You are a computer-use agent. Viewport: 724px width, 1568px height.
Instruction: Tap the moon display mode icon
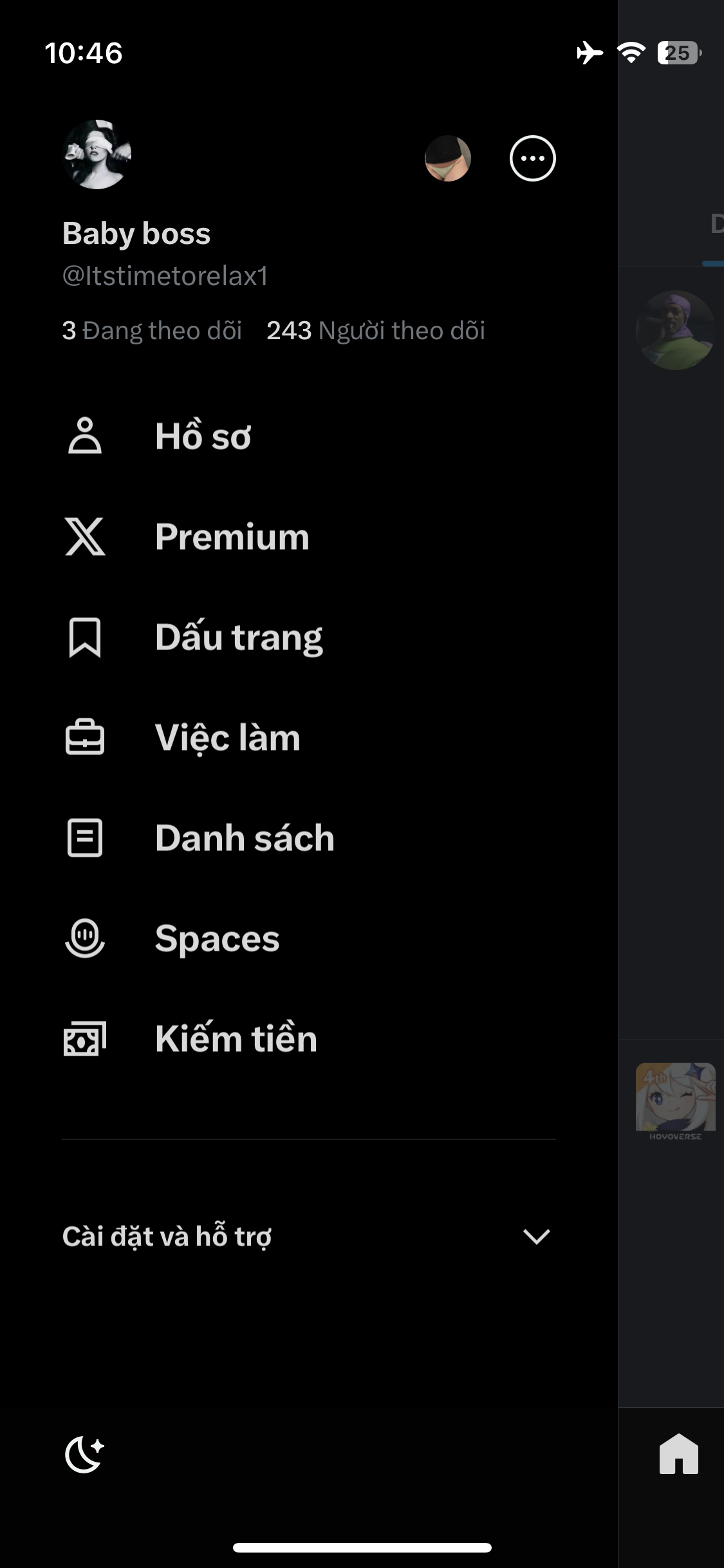84,1455
